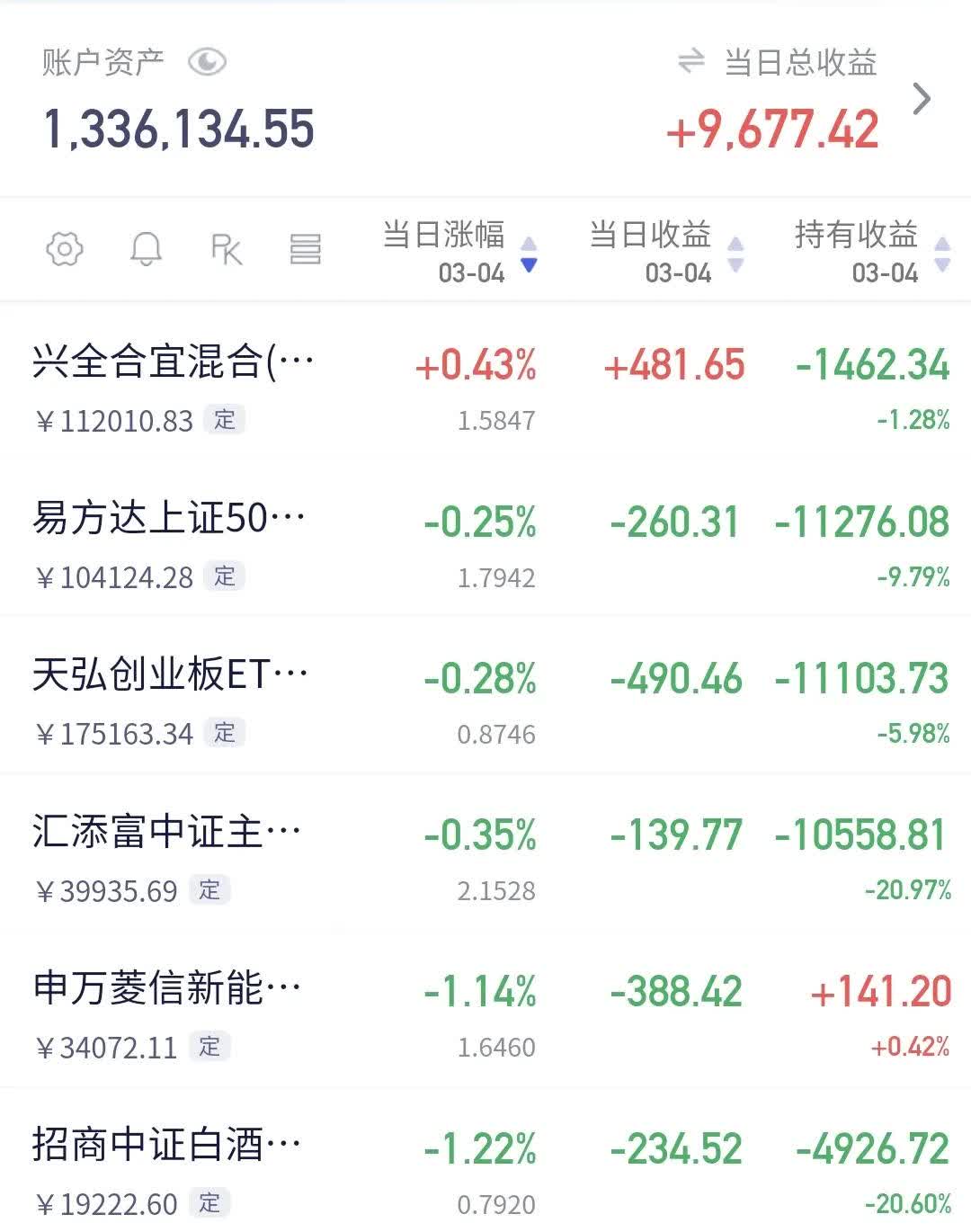Image resolution: width=971 pixels, height=1232 pixels.
Task: Open the PK fund comparison
Action: point(226,249)
